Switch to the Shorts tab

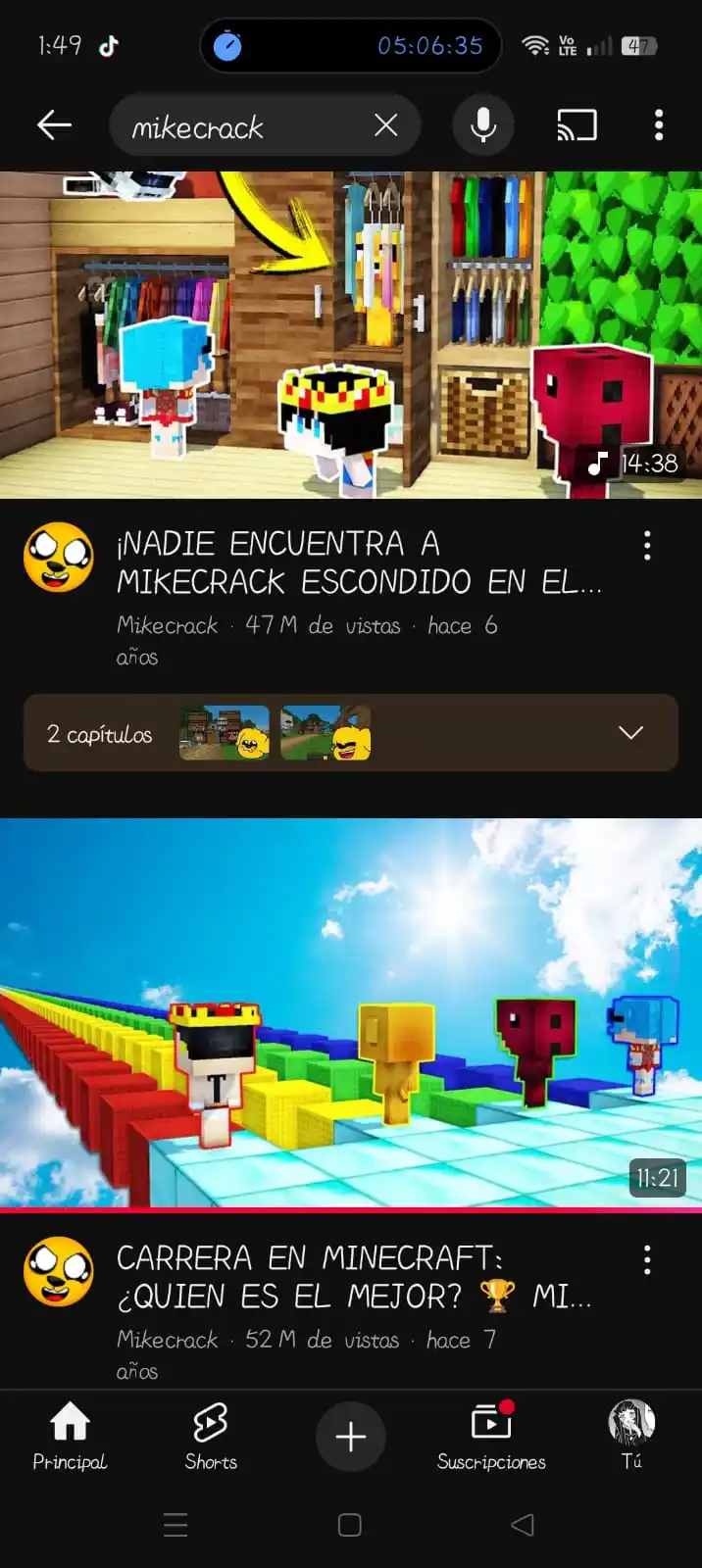(211, 1437)
